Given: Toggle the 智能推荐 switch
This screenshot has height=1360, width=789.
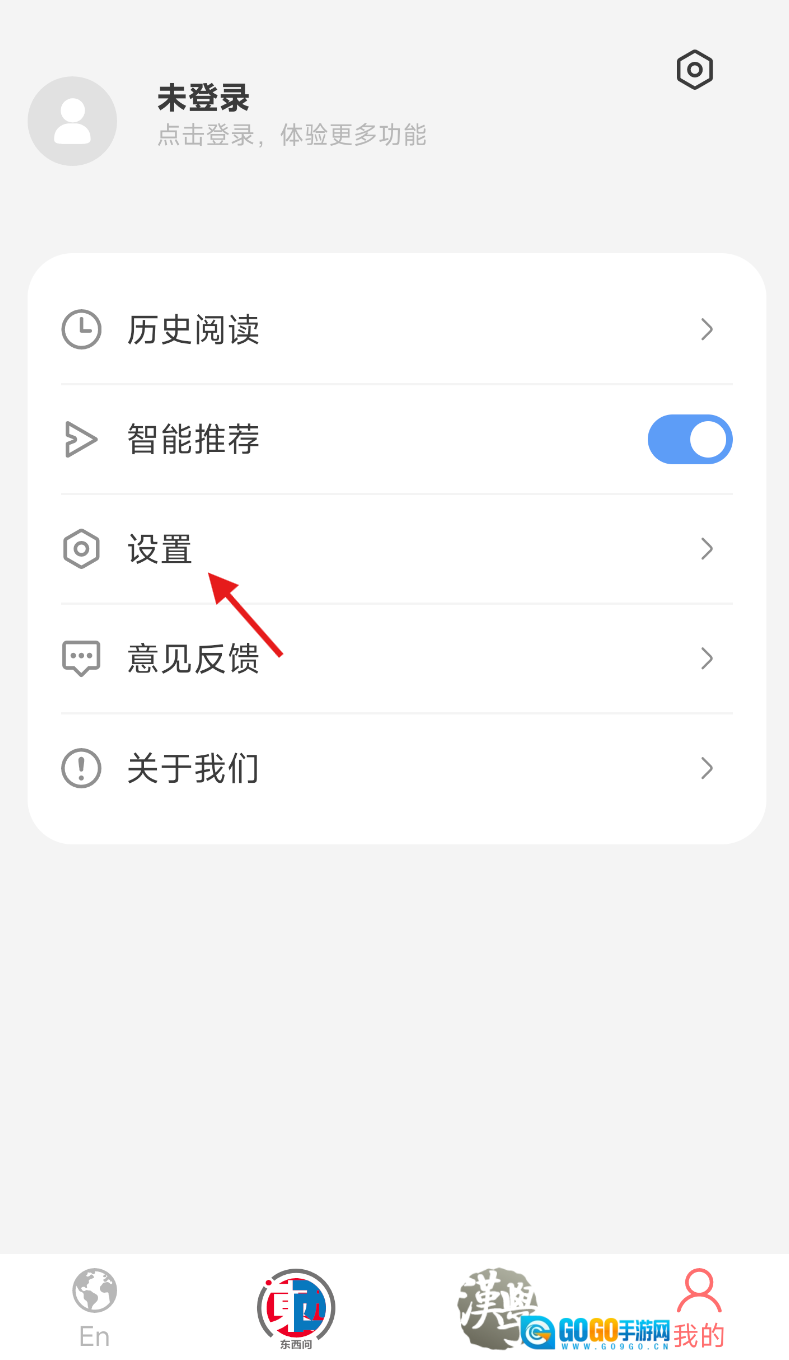Looking at the screenshot, I should (x=690, y=439).
